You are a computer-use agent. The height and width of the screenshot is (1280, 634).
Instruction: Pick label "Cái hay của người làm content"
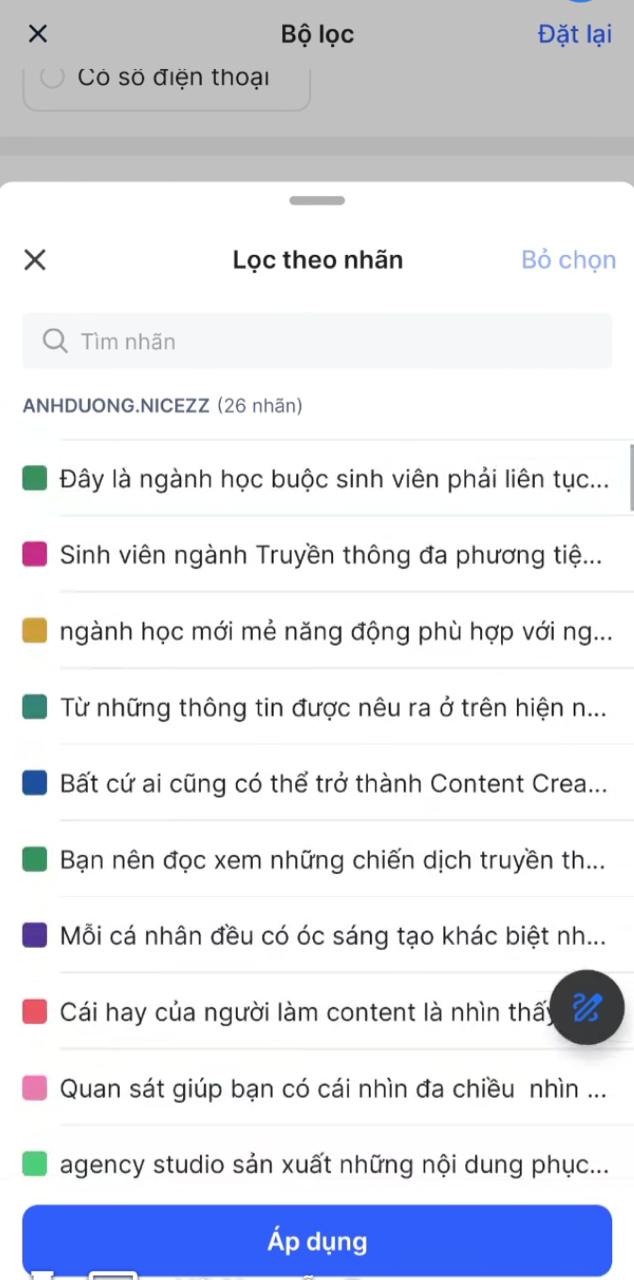click(x=300, y=1012)
